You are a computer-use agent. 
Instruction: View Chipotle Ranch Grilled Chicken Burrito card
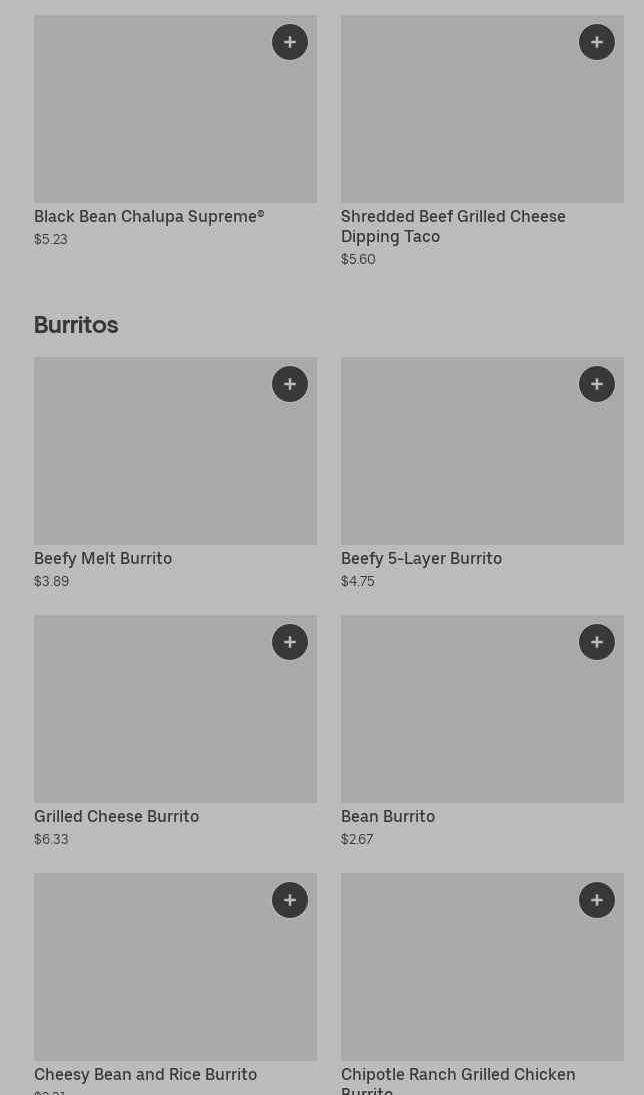pos(482,983)
